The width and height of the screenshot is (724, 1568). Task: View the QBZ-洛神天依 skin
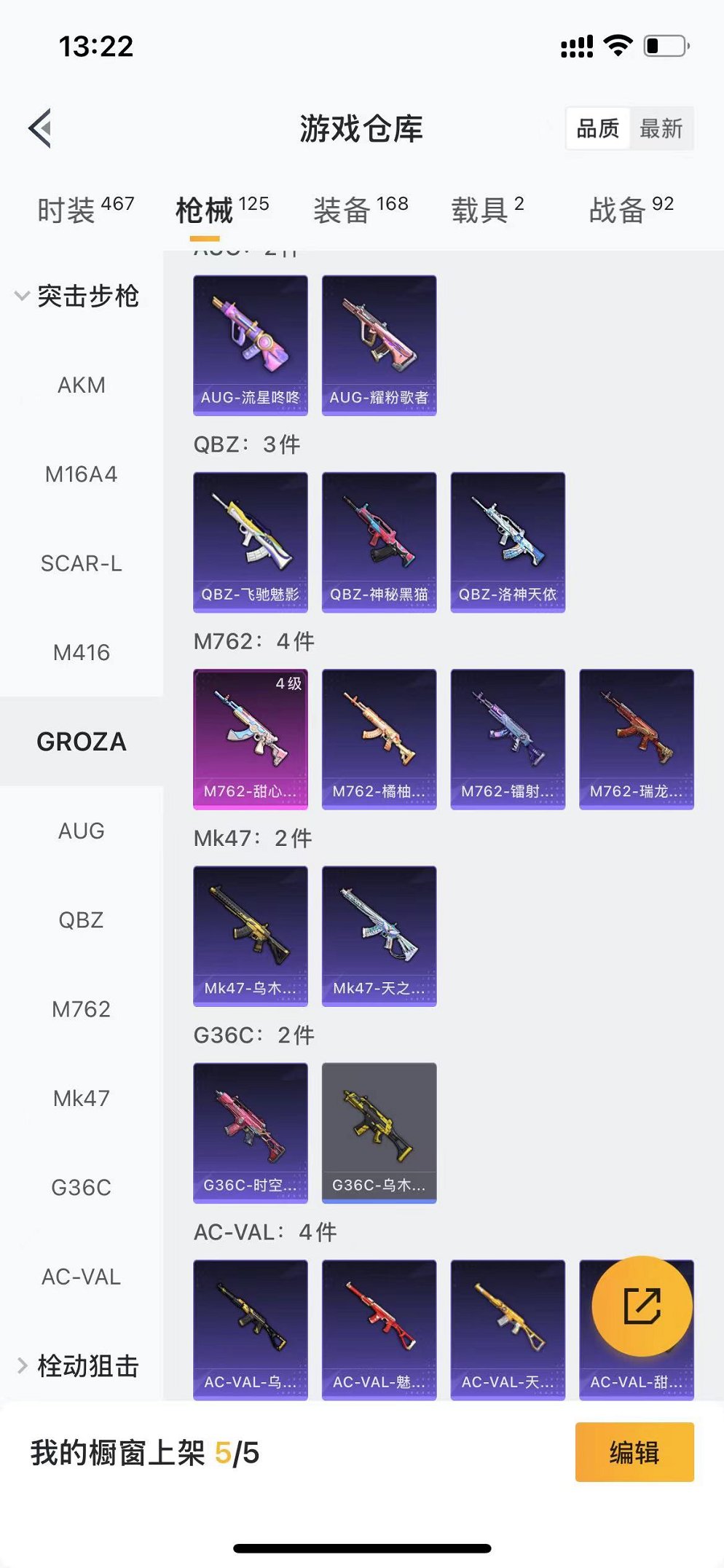point(508,541)
